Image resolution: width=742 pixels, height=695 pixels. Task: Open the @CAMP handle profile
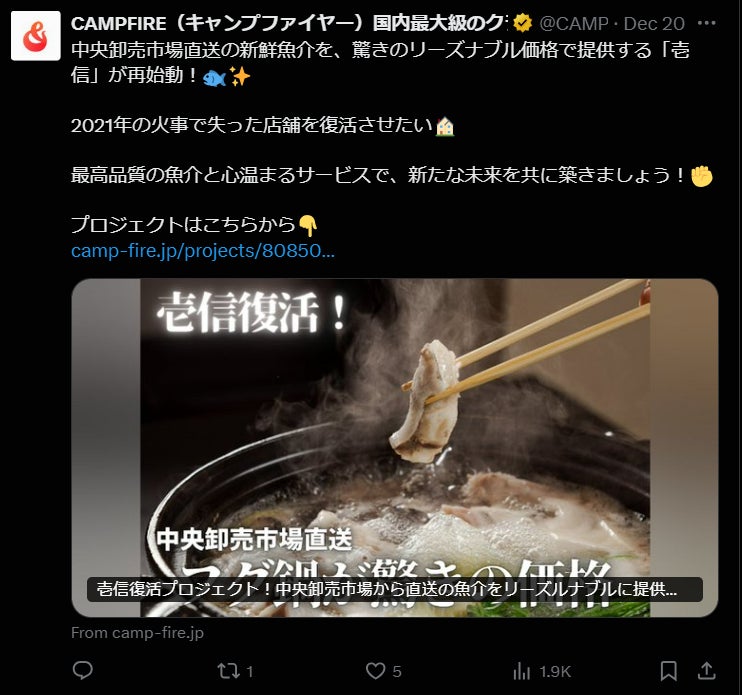coord(575,23)
